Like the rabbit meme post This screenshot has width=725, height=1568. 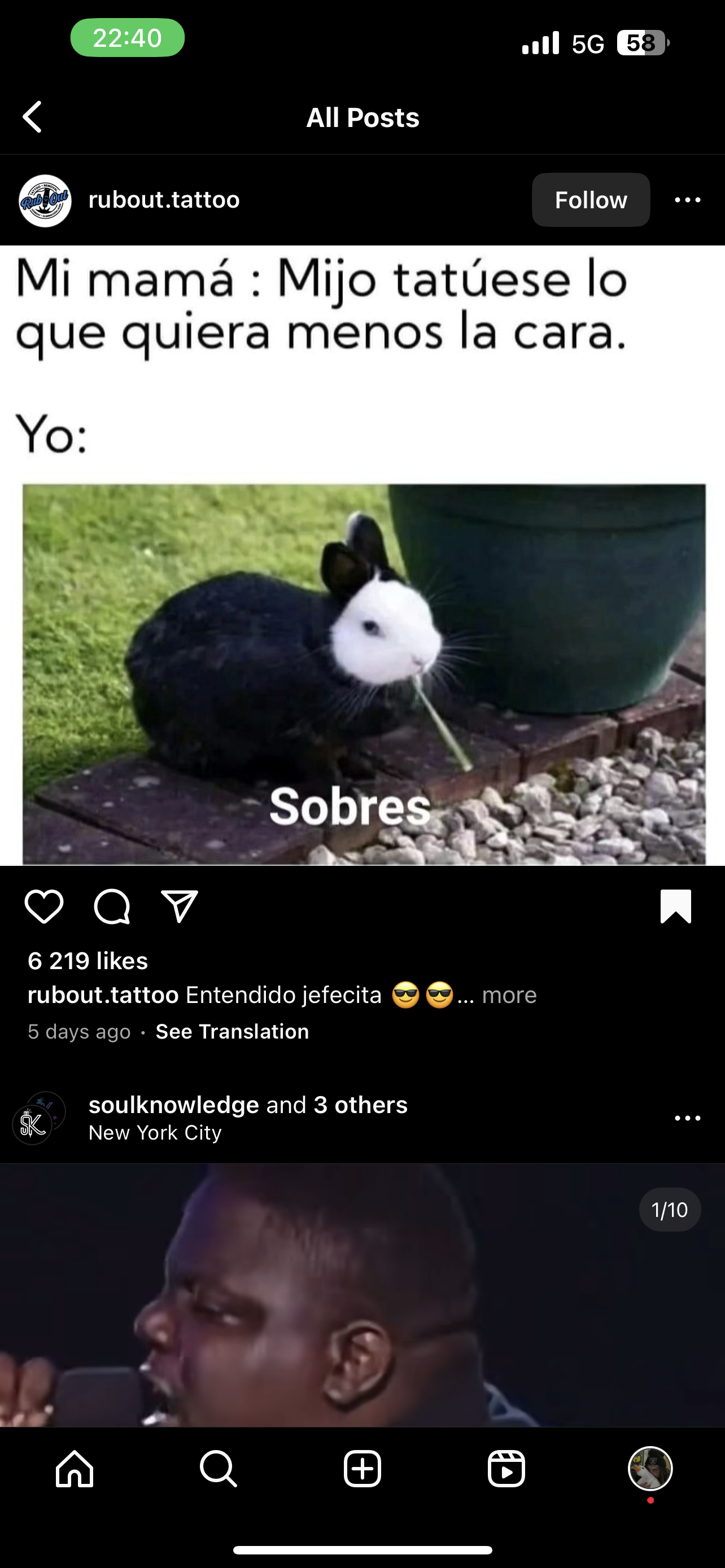44,906
